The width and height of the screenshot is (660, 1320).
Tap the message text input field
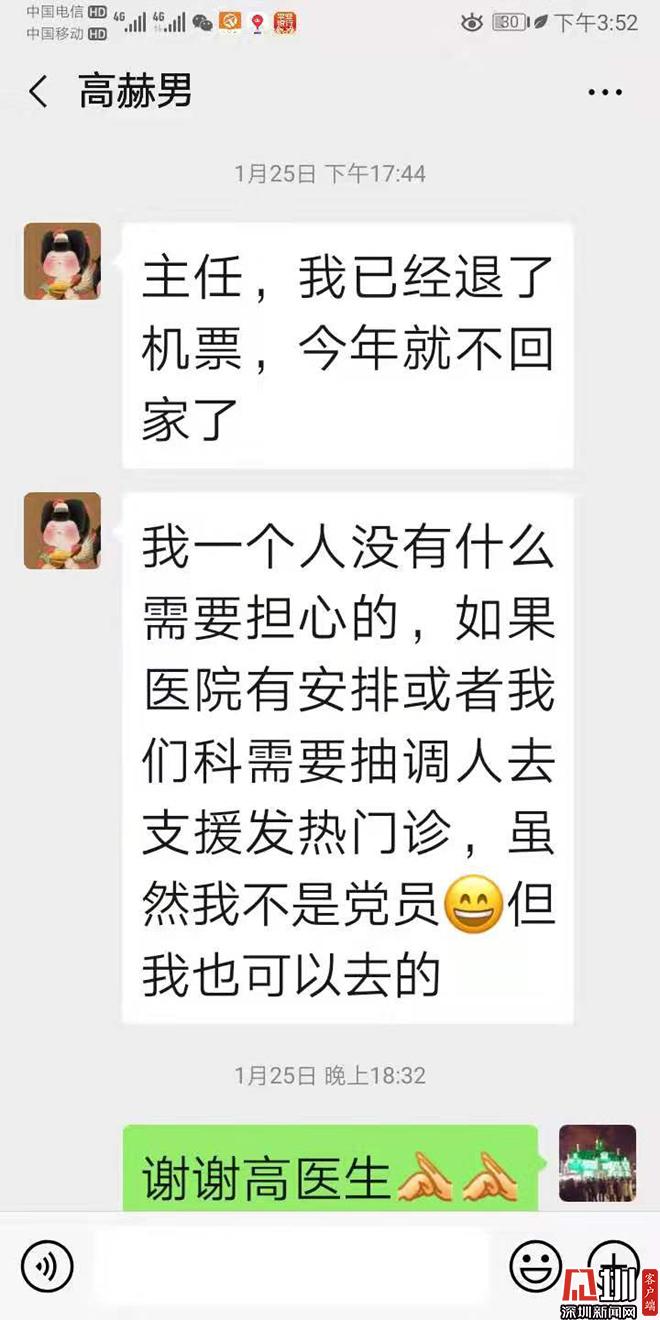point(290,1264)
